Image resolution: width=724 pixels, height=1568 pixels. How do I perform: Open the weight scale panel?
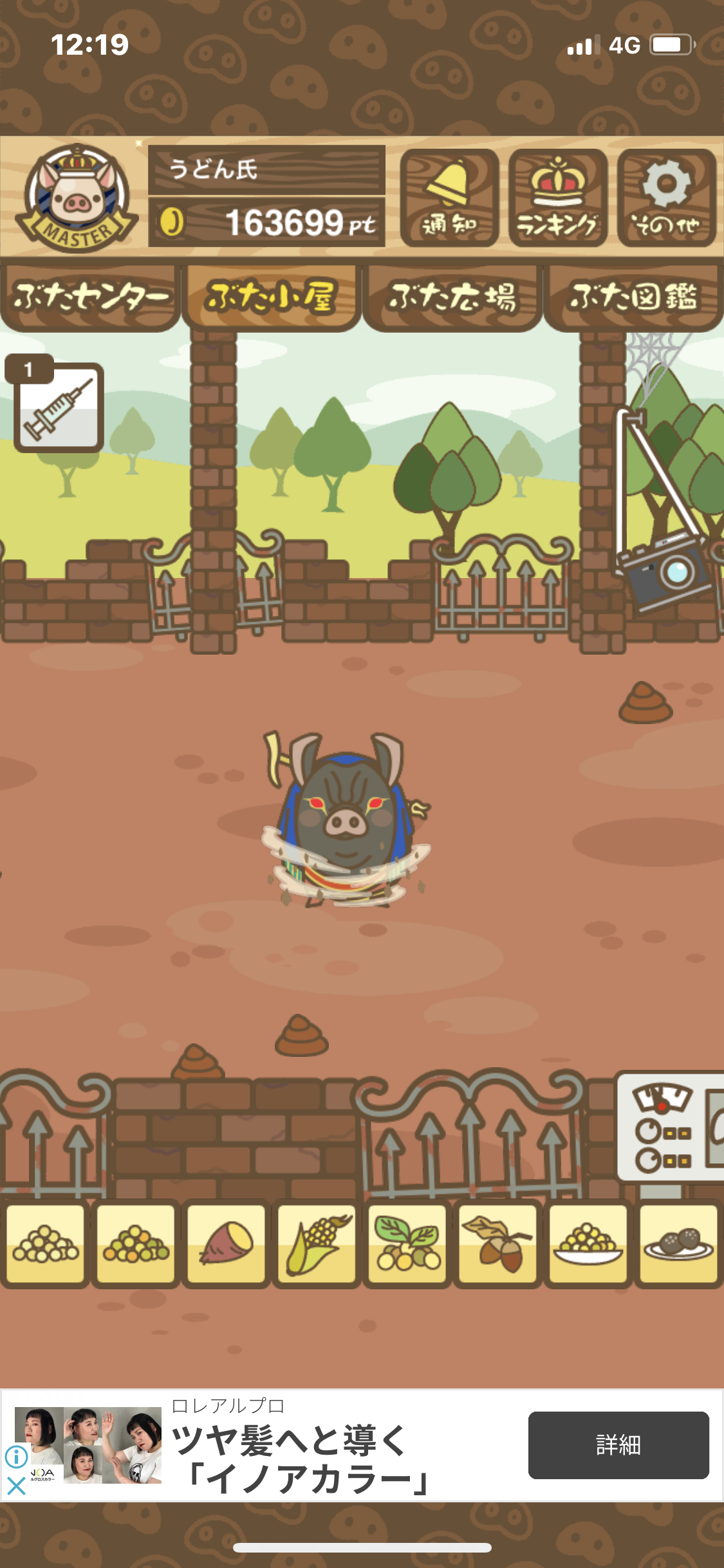pos(670,1127)
